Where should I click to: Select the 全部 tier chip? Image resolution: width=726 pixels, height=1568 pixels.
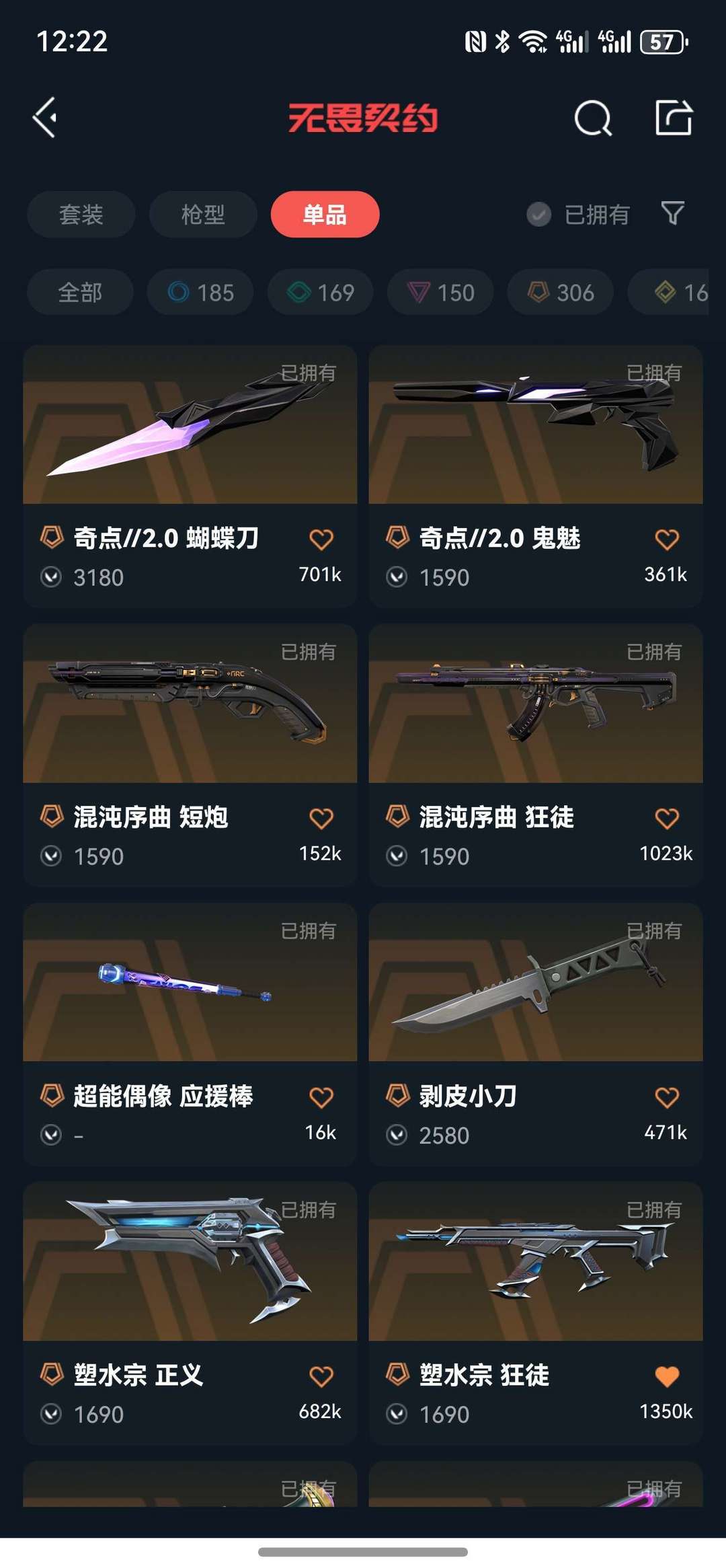pyautogui.click(x=80, y=293)
